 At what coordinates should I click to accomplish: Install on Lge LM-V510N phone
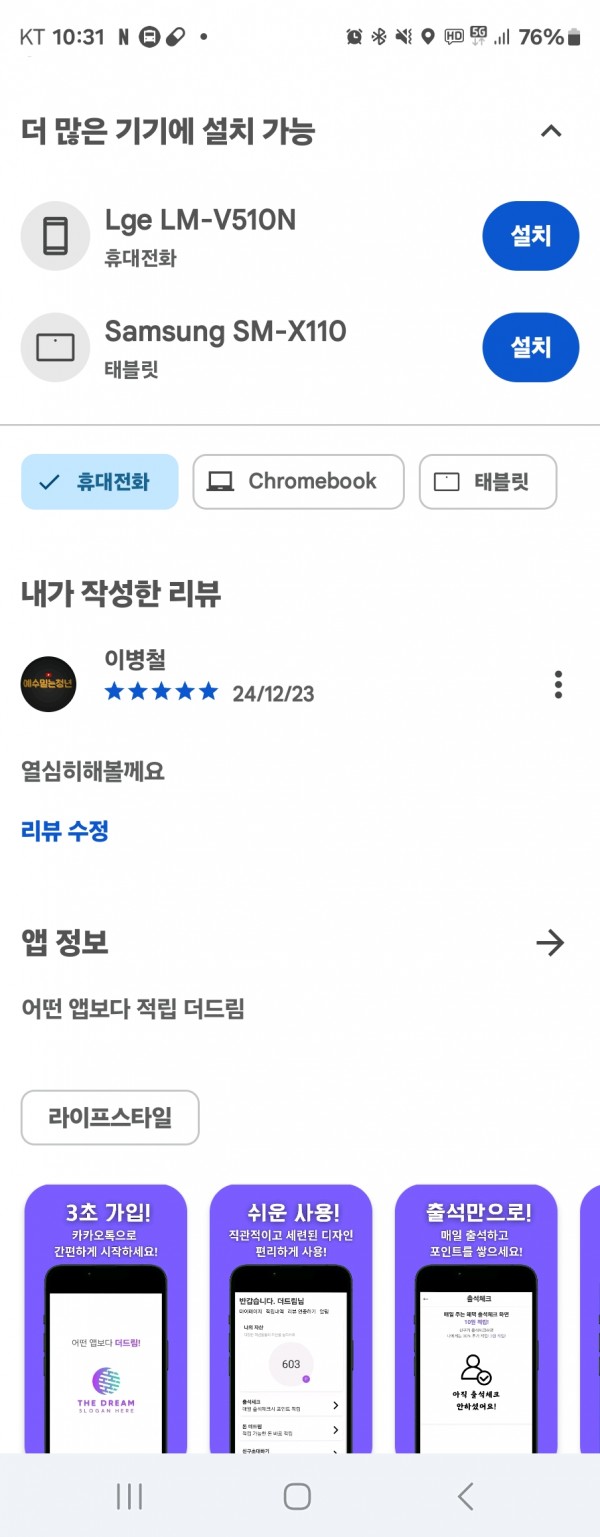tap(530, 236)
